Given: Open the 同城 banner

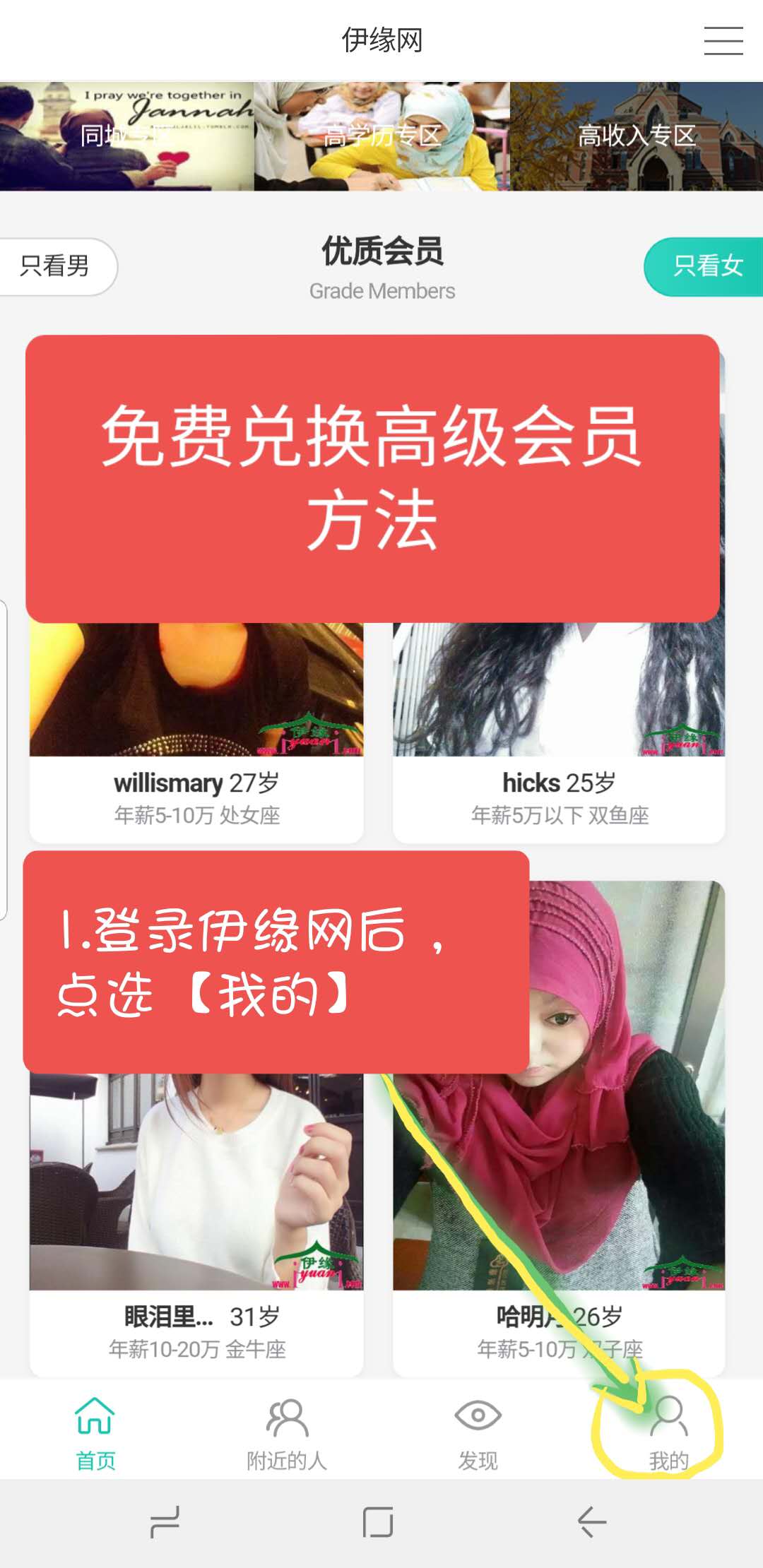Looking at the screenshot, I should [127, 136].
